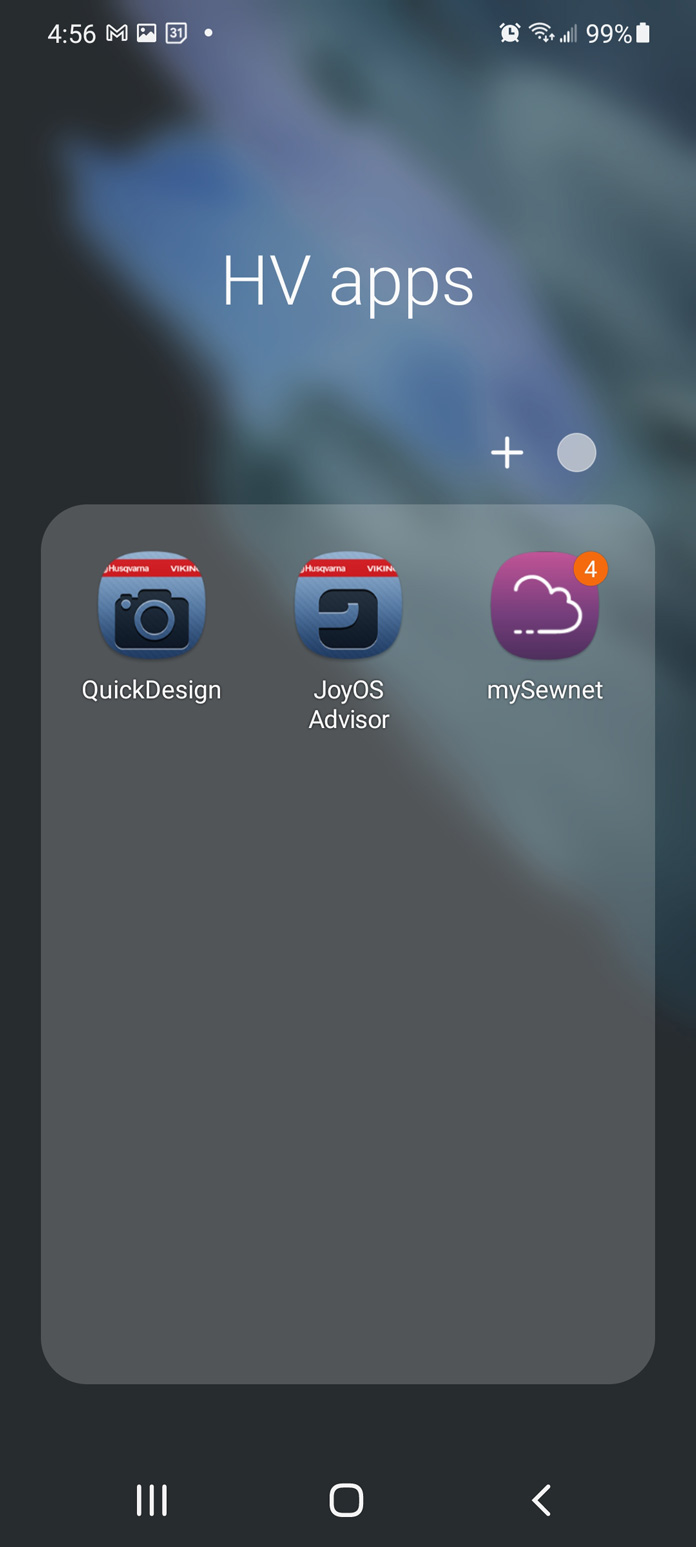Open recent apps view
This screenshot has height=1547, width=696.
(x=152, y=1499)
